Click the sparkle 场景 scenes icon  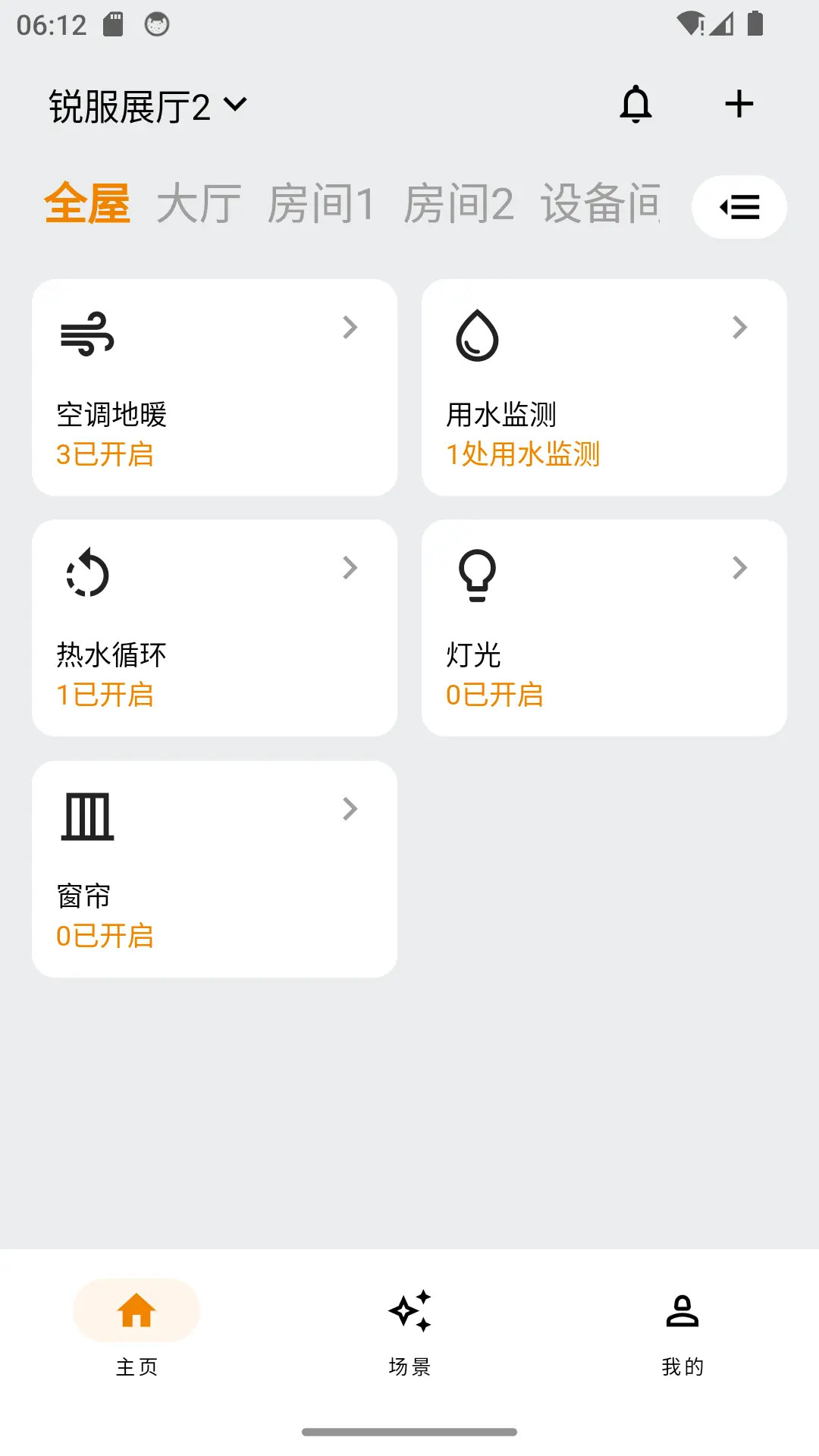(x=409, y=1309)
